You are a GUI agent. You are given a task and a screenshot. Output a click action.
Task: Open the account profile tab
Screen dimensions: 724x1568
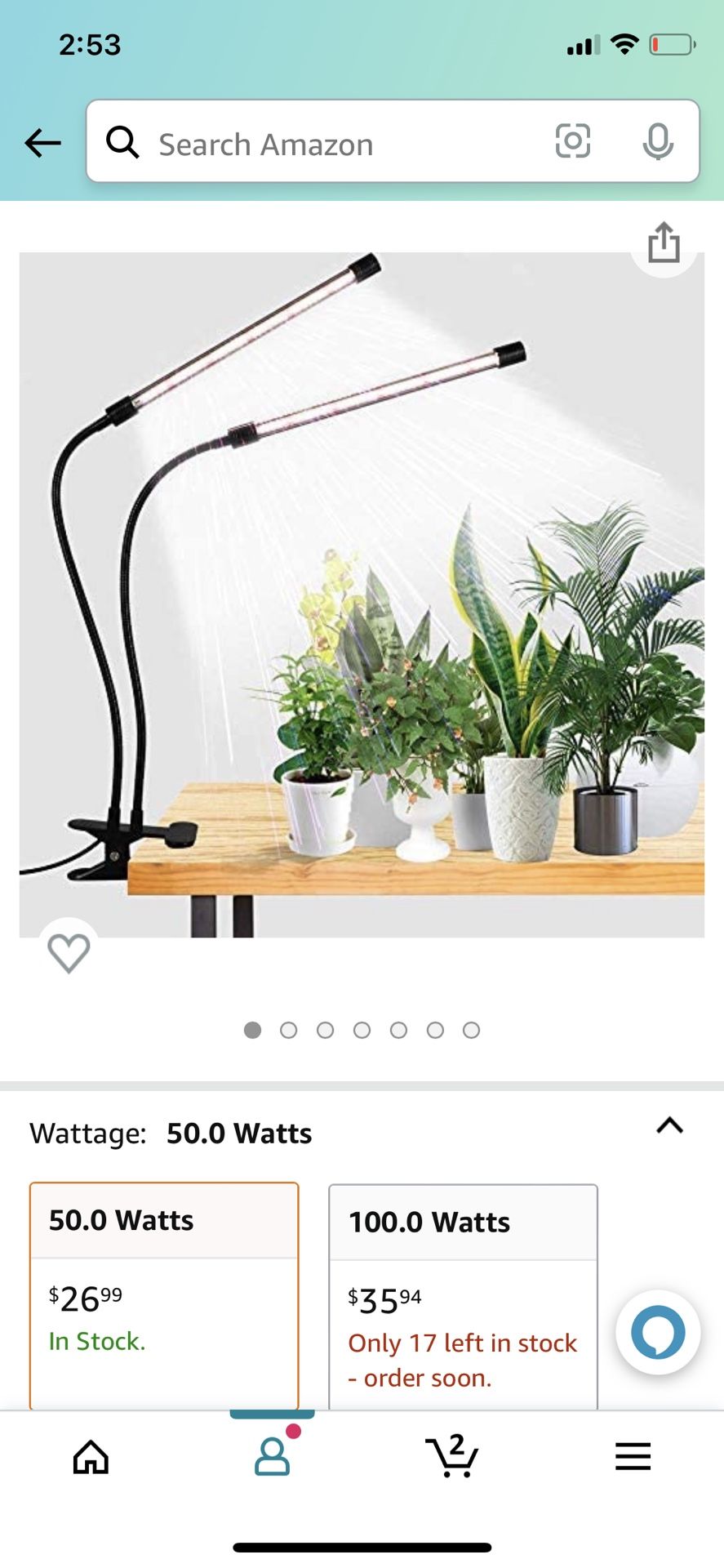coord(272,1456)
